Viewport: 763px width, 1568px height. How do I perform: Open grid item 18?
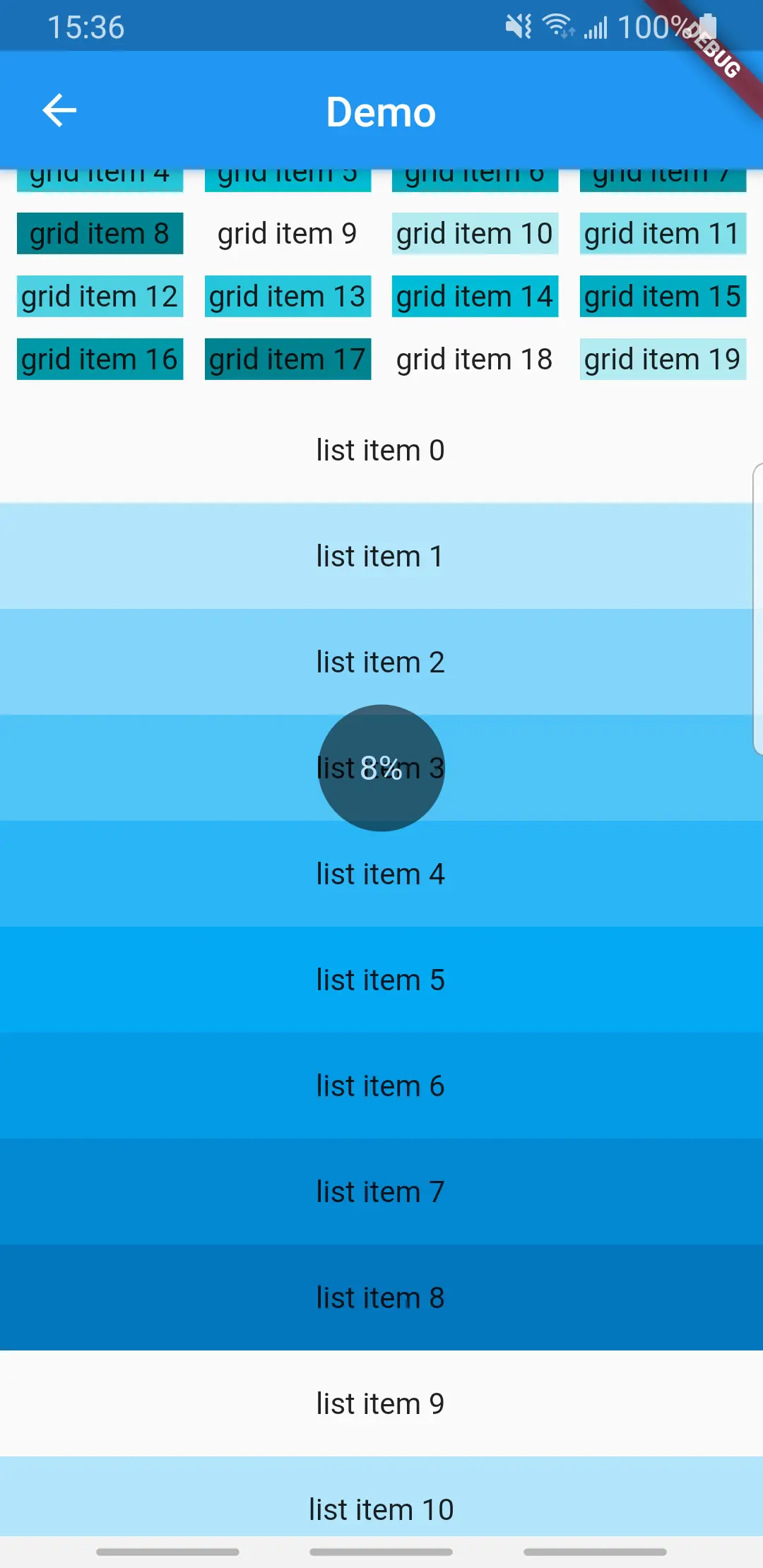(x=475, y=359)
